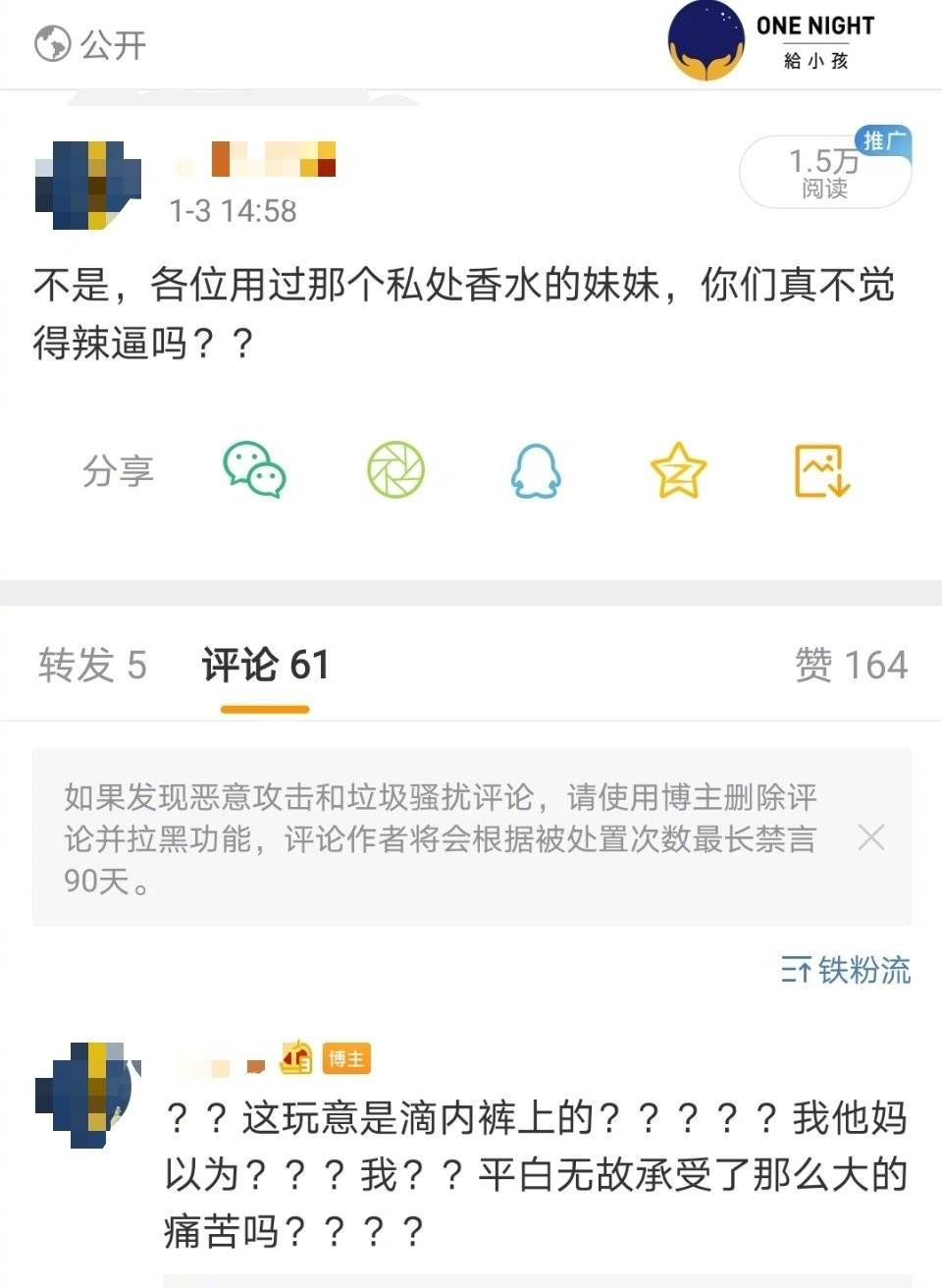Click the crown membership badge beside the commenter
Screen dimensions: 942x1288
pyautogui.click(x=294, y=1059)
